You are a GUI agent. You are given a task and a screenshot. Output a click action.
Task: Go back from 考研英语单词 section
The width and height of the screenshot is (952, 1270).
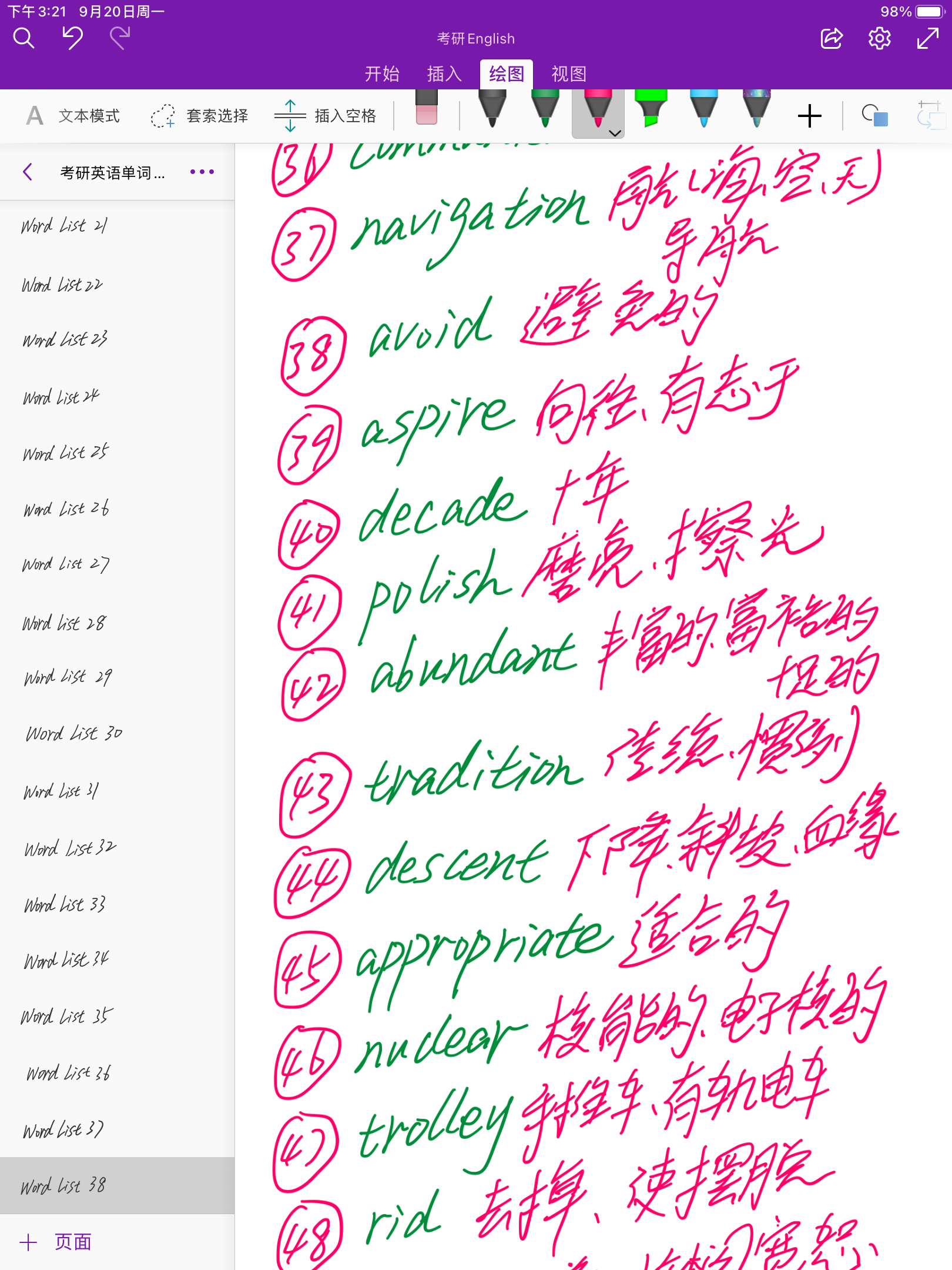tap(28, 172)
